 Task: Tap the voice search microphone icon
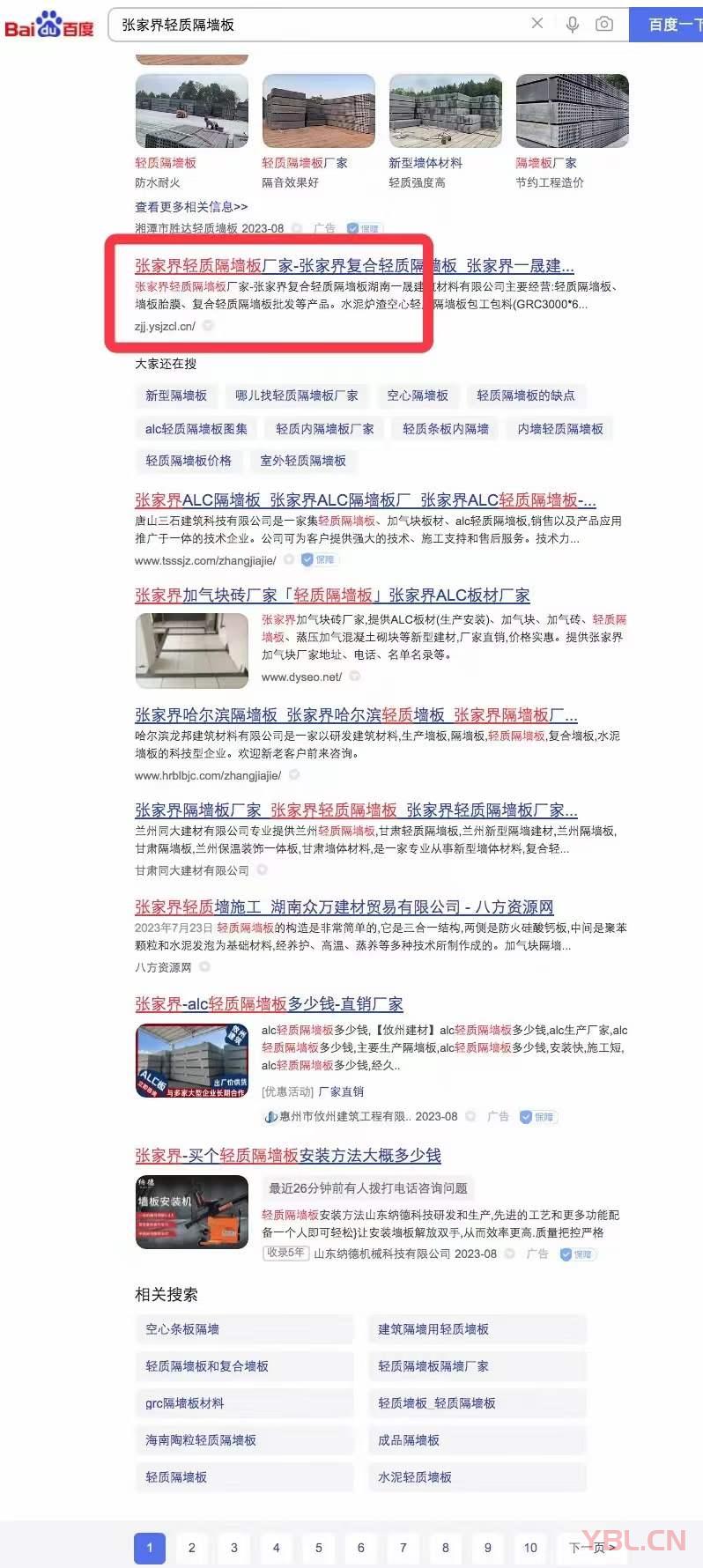pyautogui.click(x=573, y=25)
